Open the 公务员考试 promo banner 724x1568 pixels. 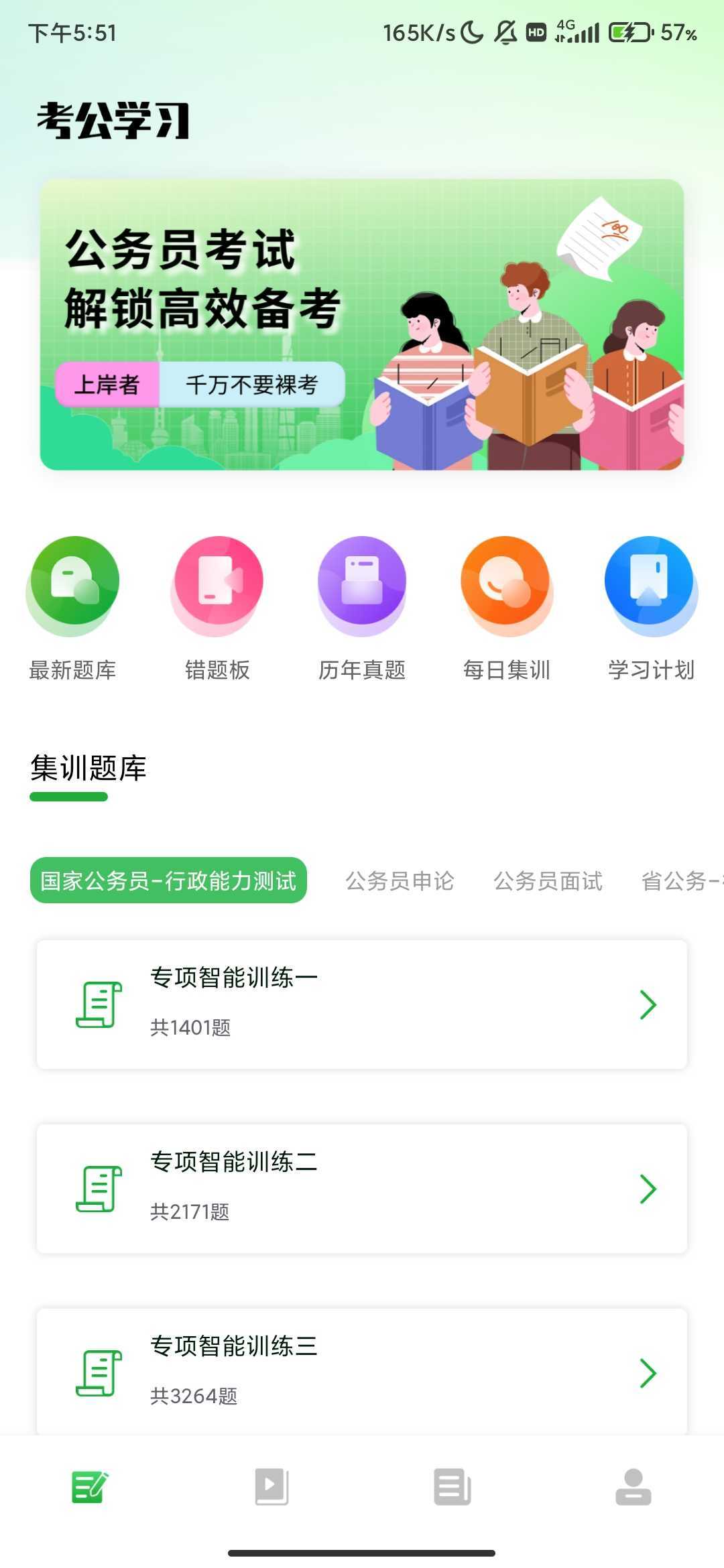(362, 324)
